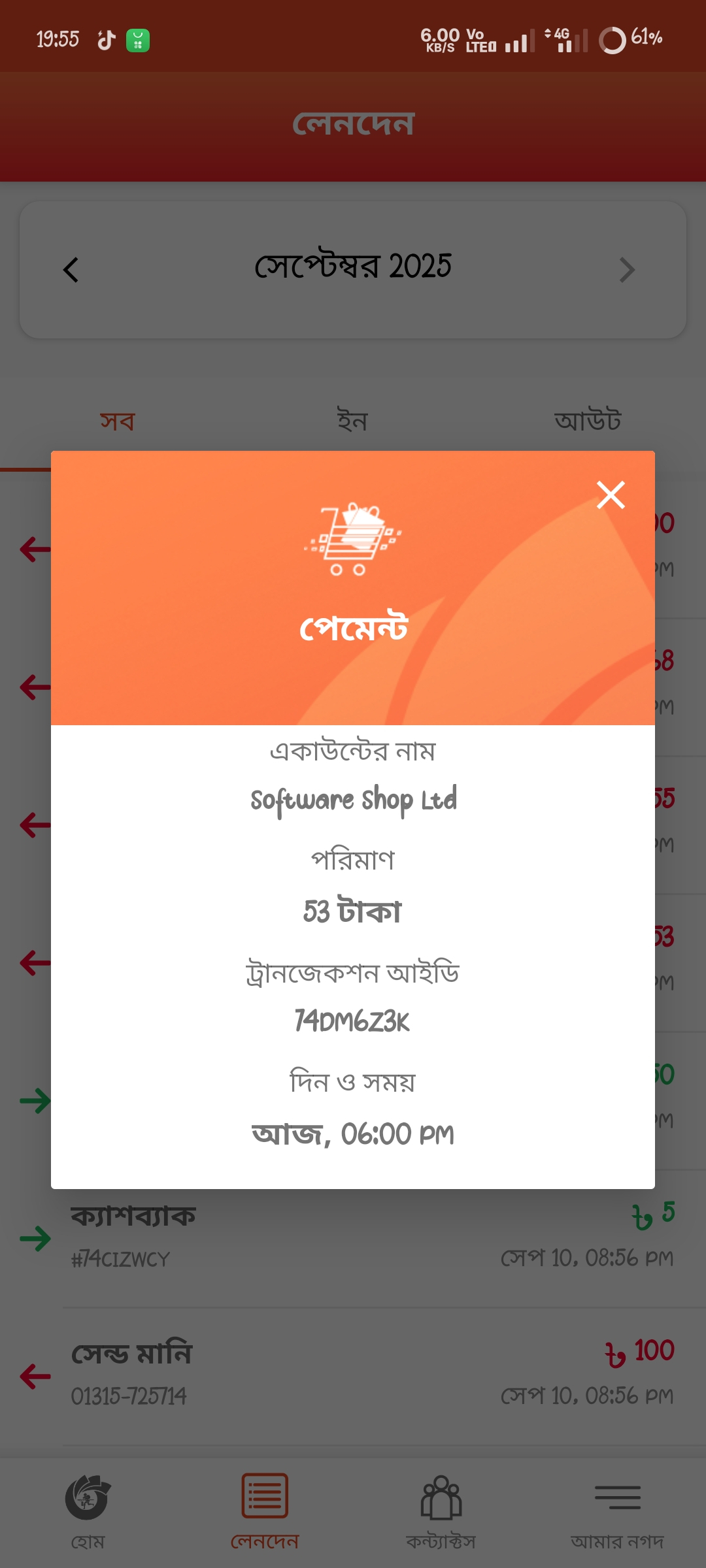Switch to the ইন tab
706x1568 pixels.
[x=352, y=421]
